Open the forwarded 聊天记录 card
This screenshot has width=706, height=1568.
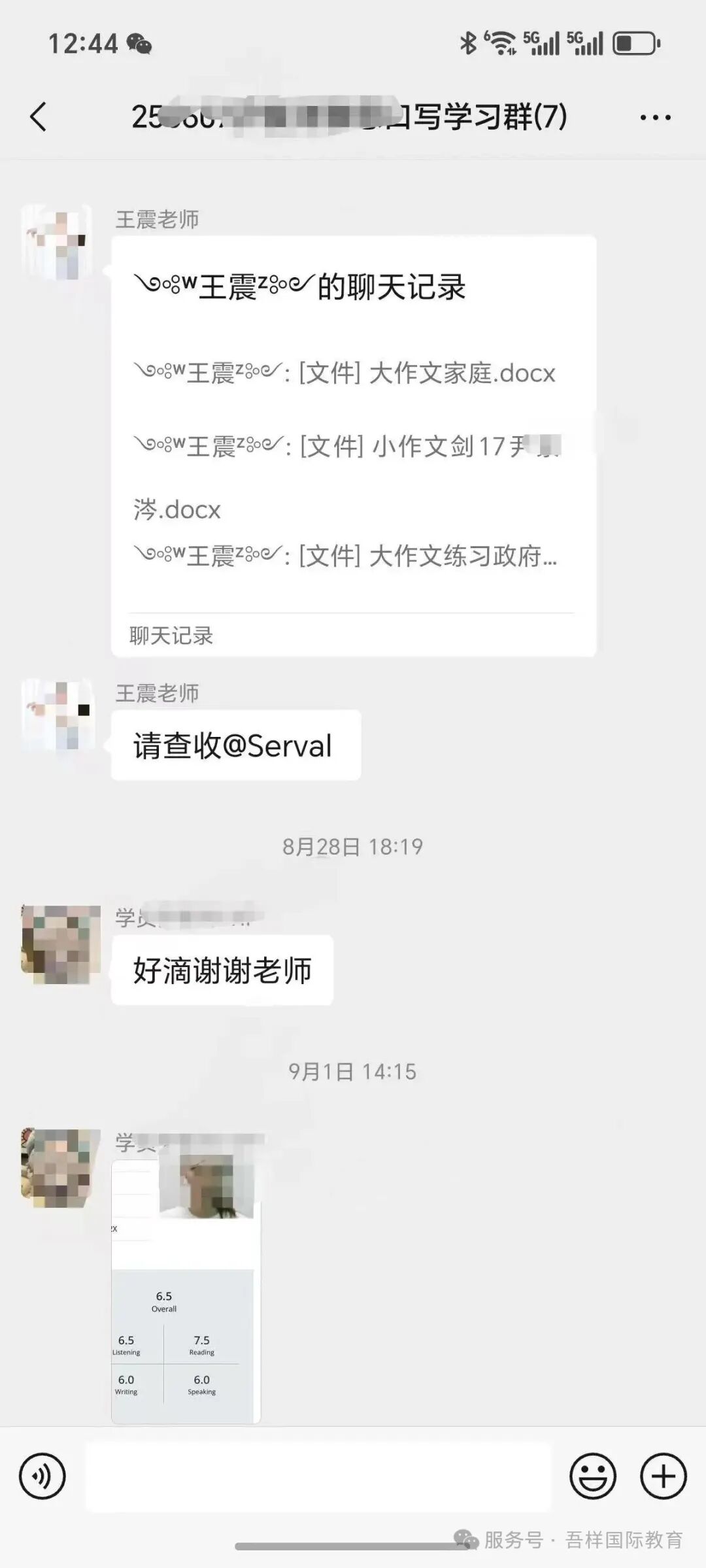(353, 446)
